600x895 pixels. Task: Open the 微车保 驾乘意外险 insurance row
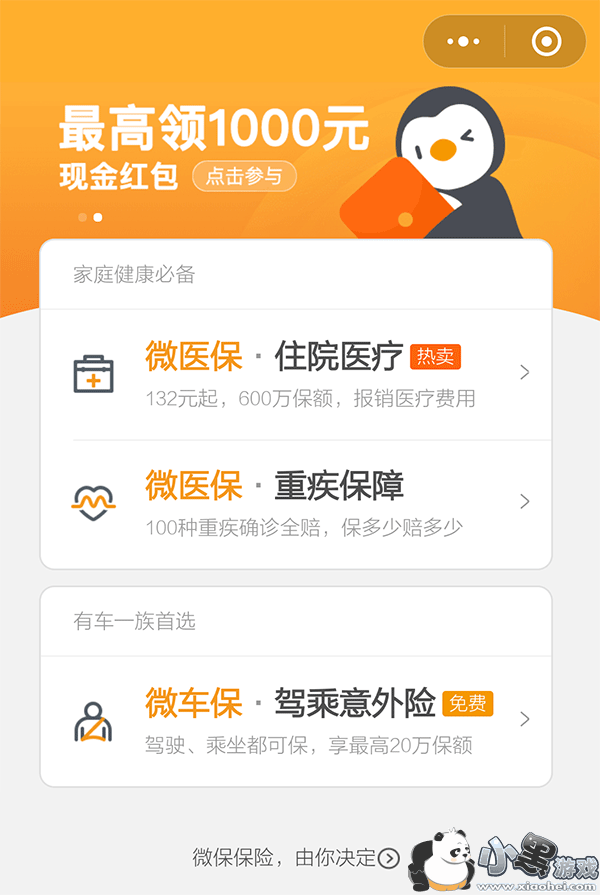coord(296,720)
